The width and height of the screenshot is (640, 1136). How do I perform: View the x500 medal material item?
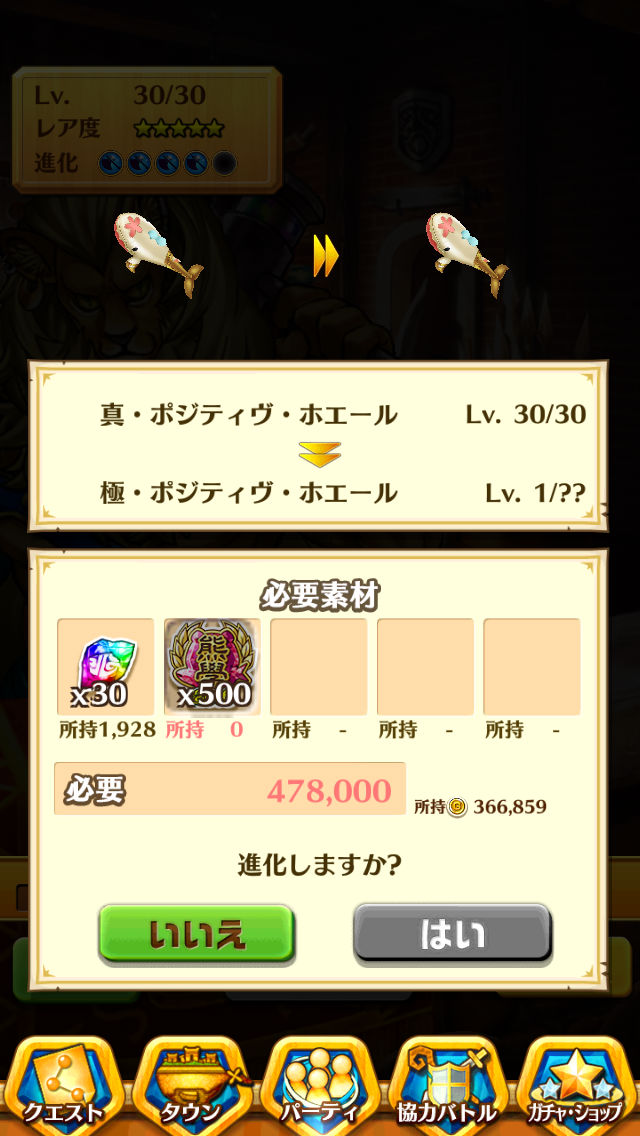tap(212, 667)
